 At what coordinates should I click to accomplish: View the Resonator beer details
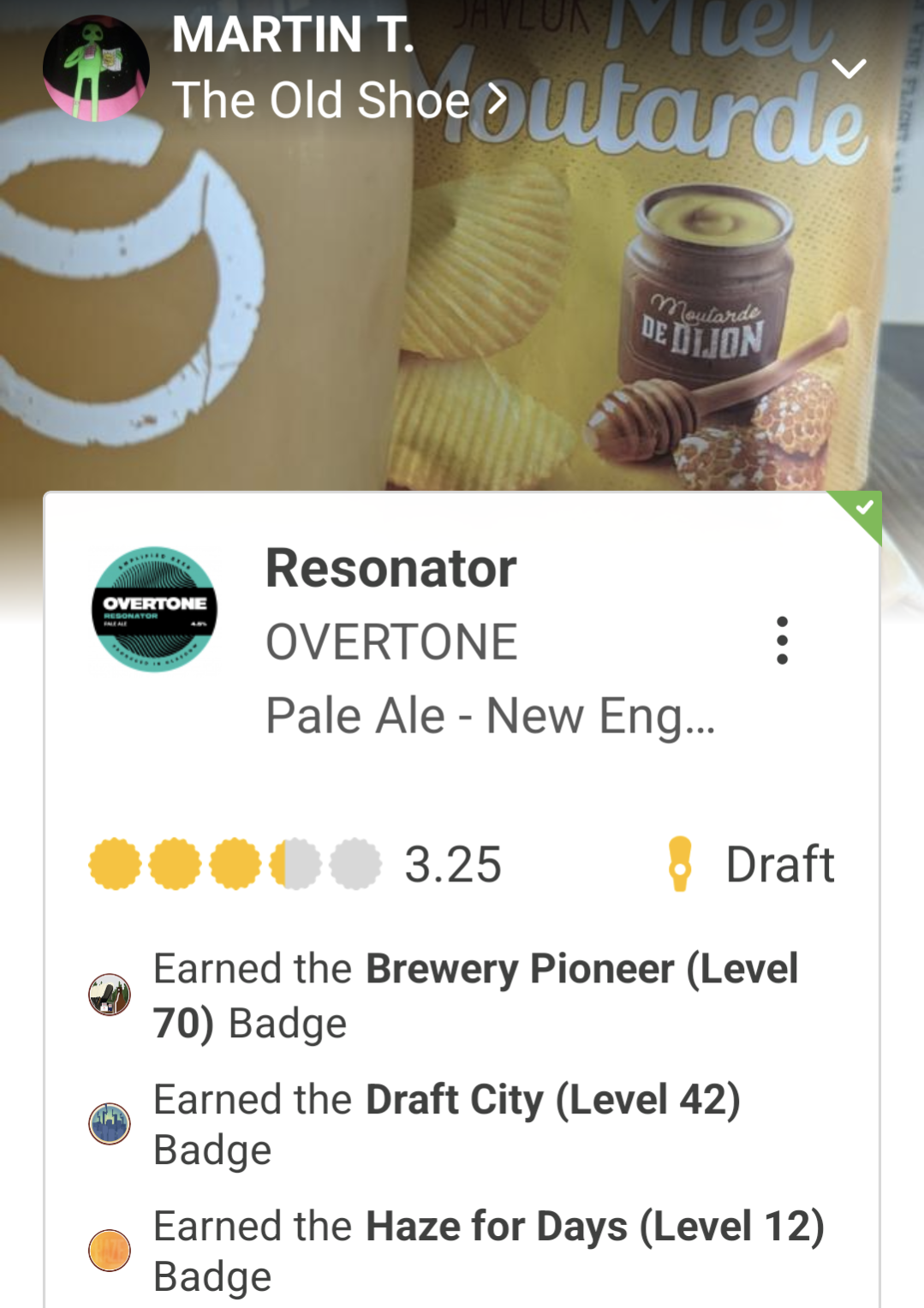coord(390,569)
